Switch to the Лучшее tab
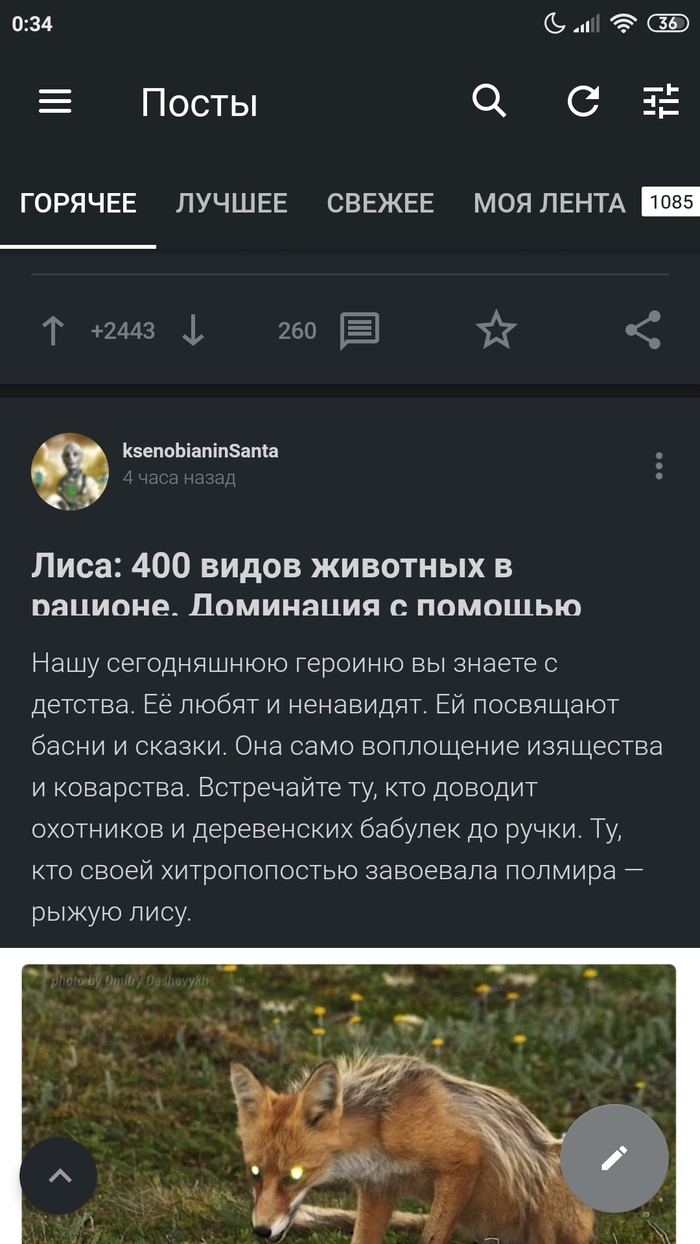Screen dimensions: 700x1244 (x=232, y=203)
